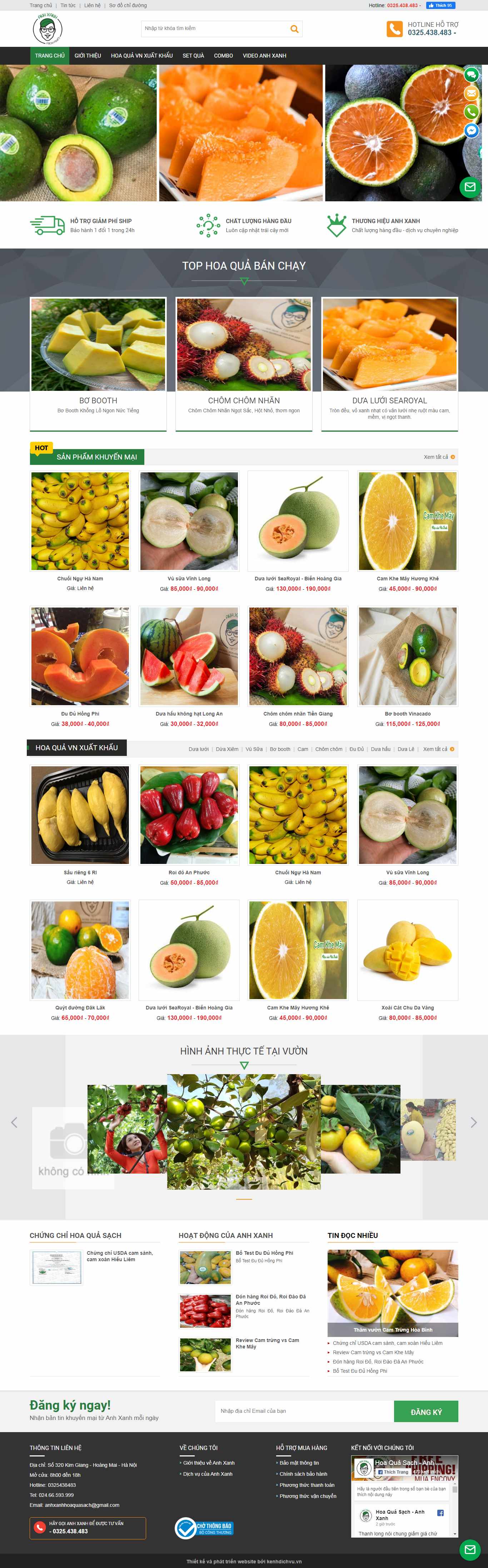Viewport: 488px width, 1568px height.
Task: Open Chuối Ngự Hà Nam promo product
Action: (x=80, y=522)
